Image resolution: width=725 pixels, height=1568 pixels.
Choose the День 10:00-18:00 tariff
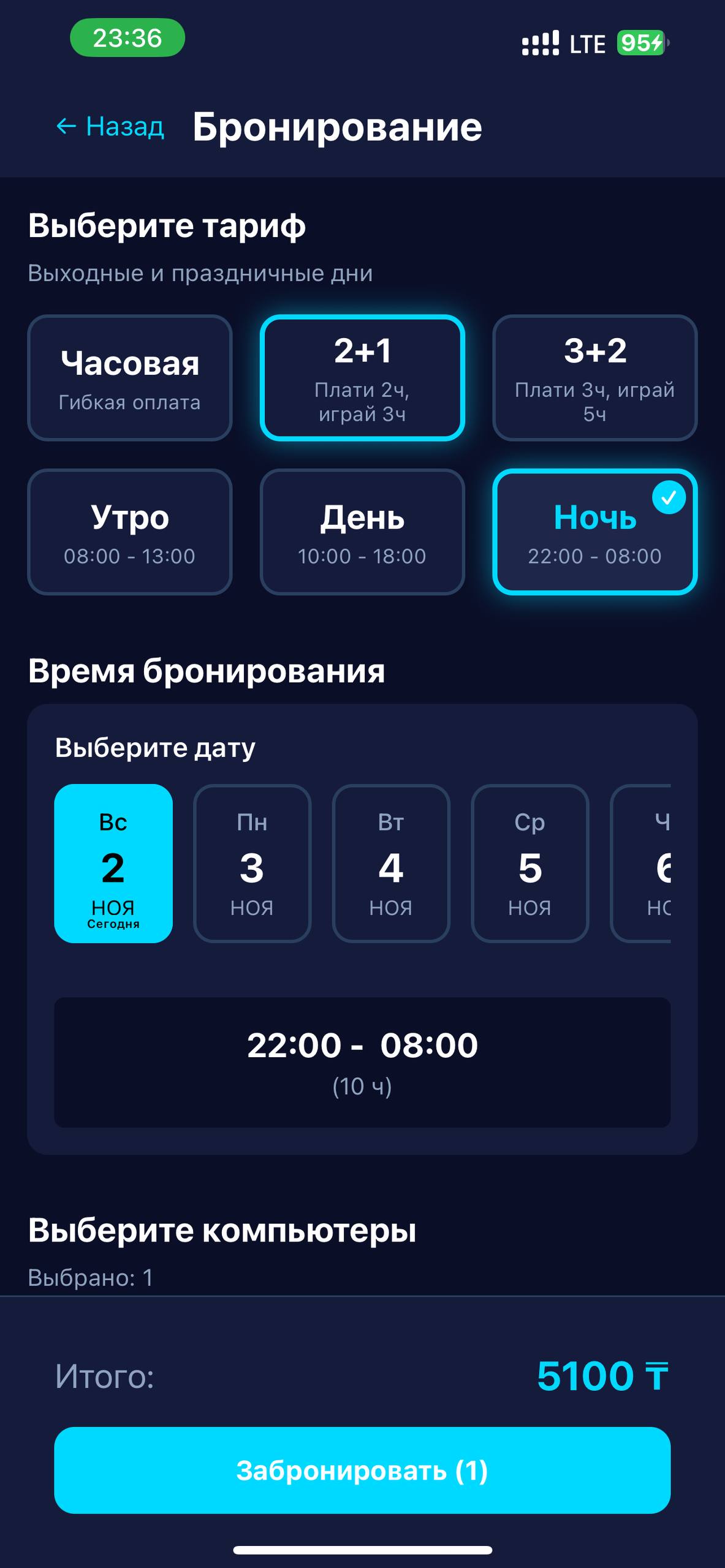[363, 532]
